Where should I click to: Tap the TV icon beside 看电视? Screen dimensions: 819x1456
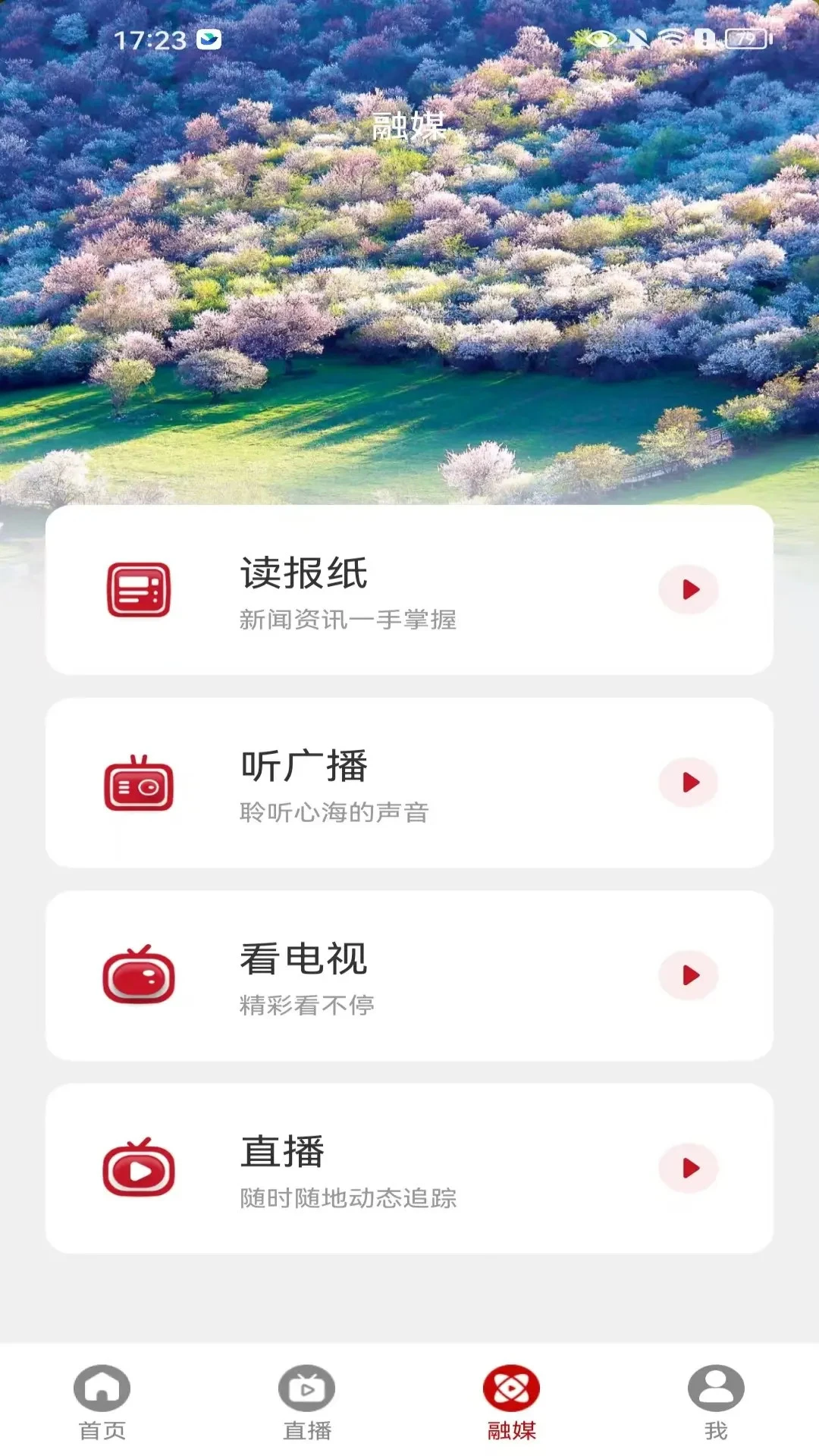tap(138, 977)
